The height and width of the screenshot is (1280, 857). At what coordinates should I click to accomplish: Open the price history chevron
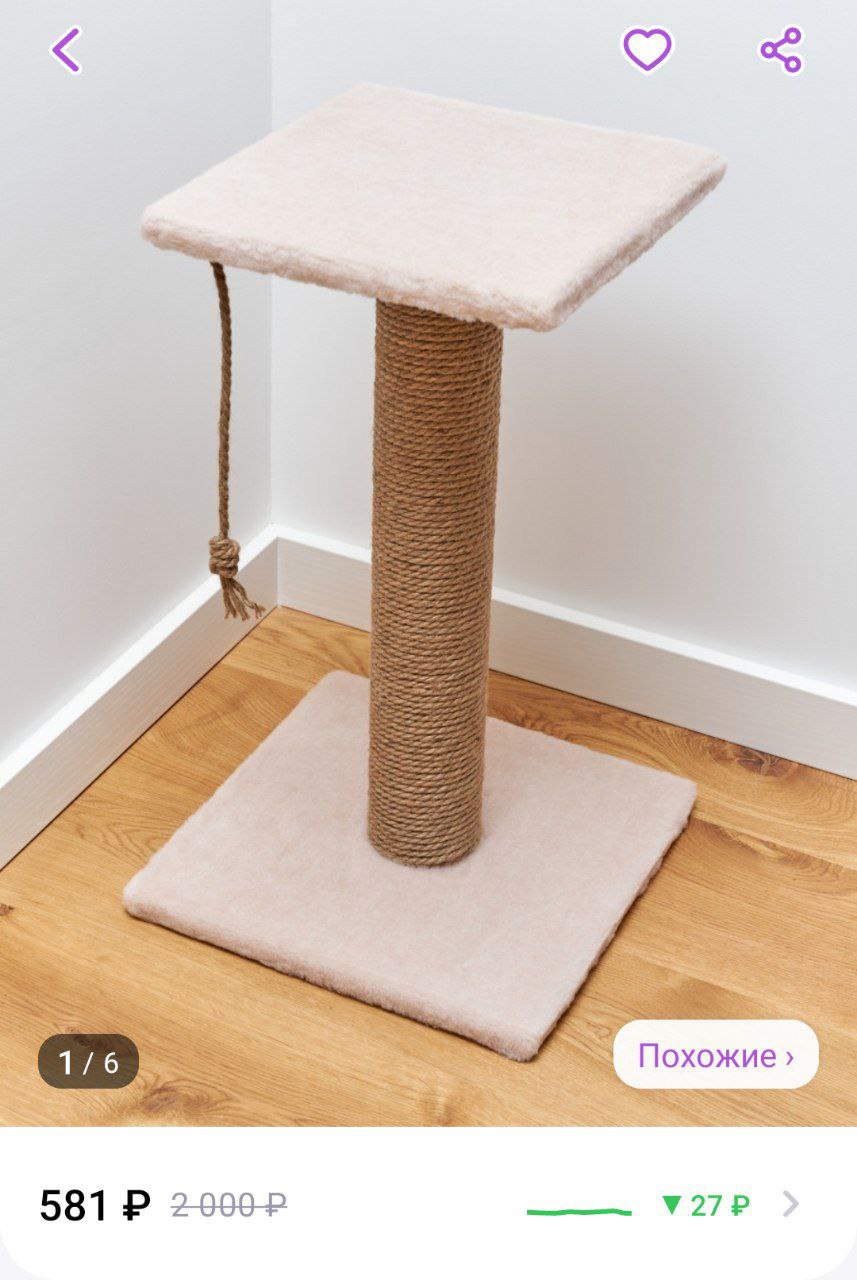pyautogui.click(x=790, y=1204)
